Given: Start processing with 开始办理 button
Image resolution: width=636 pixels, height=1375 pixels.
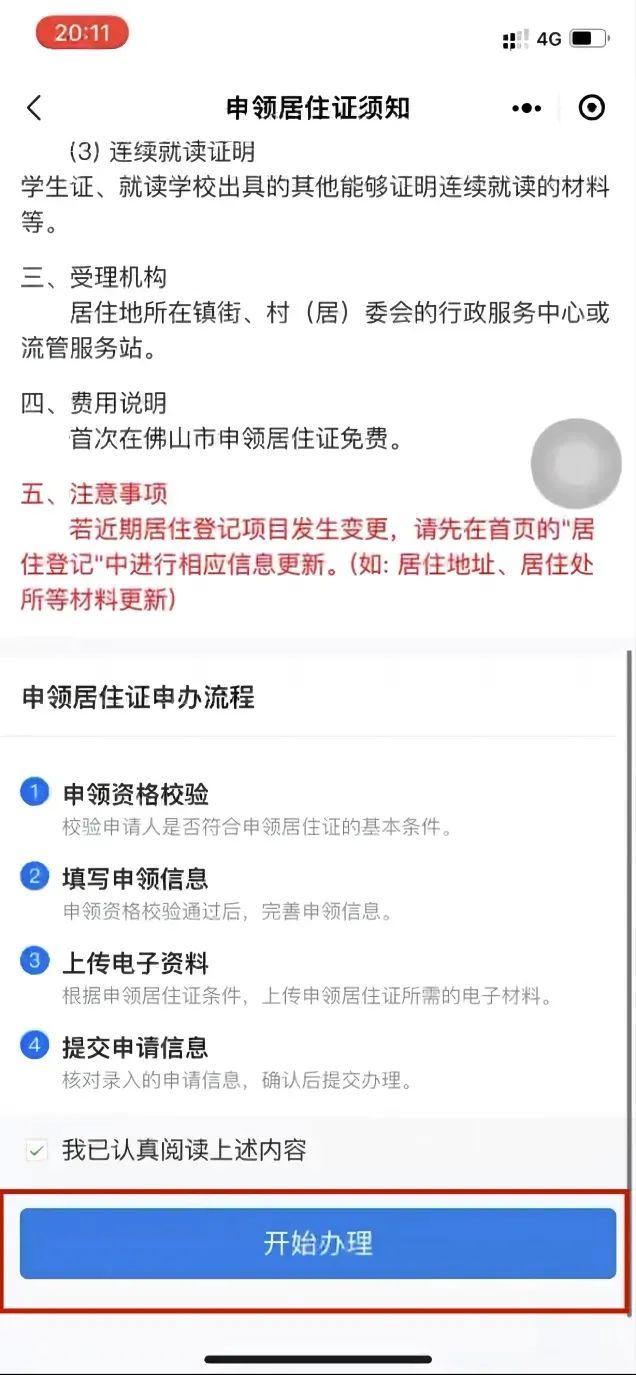Looking at the screenshot, I should pyautogui.click(x=318, y=1243).
